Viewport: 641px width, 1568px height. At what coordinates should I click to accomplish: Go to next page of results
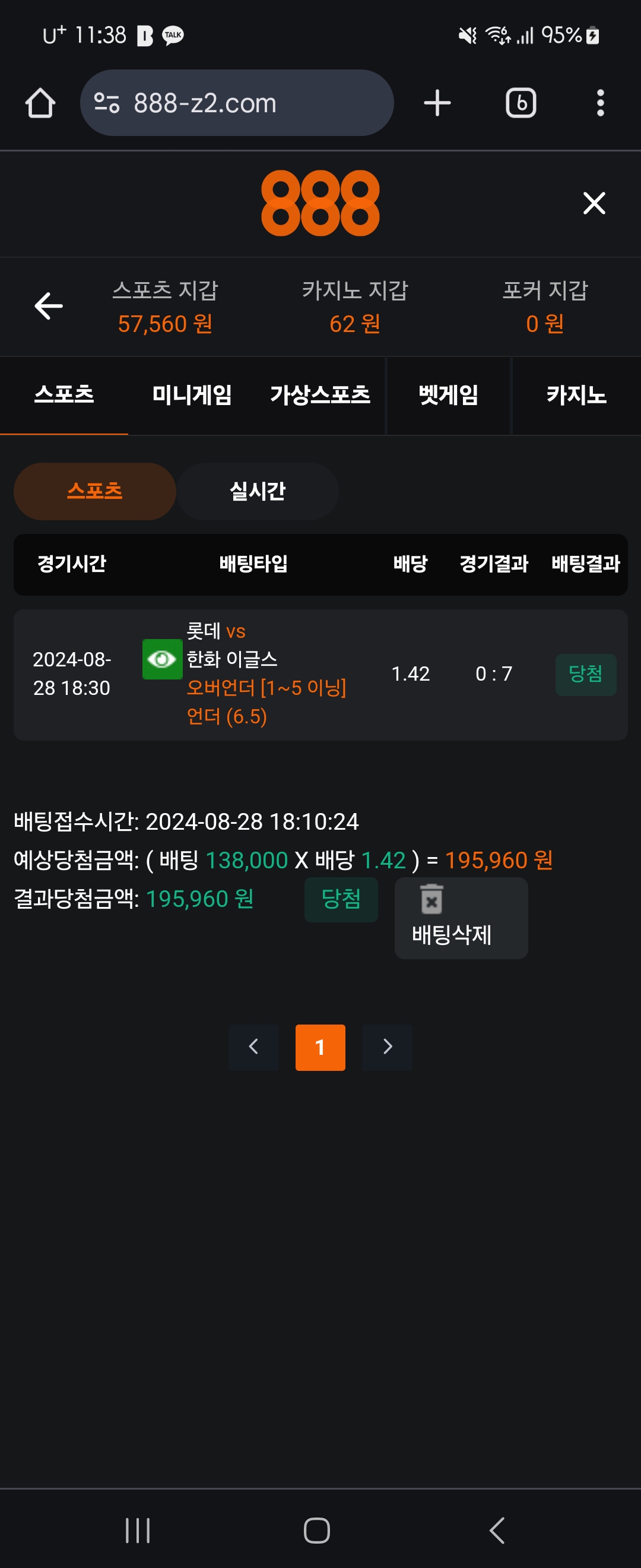(x=387, y=1047)
